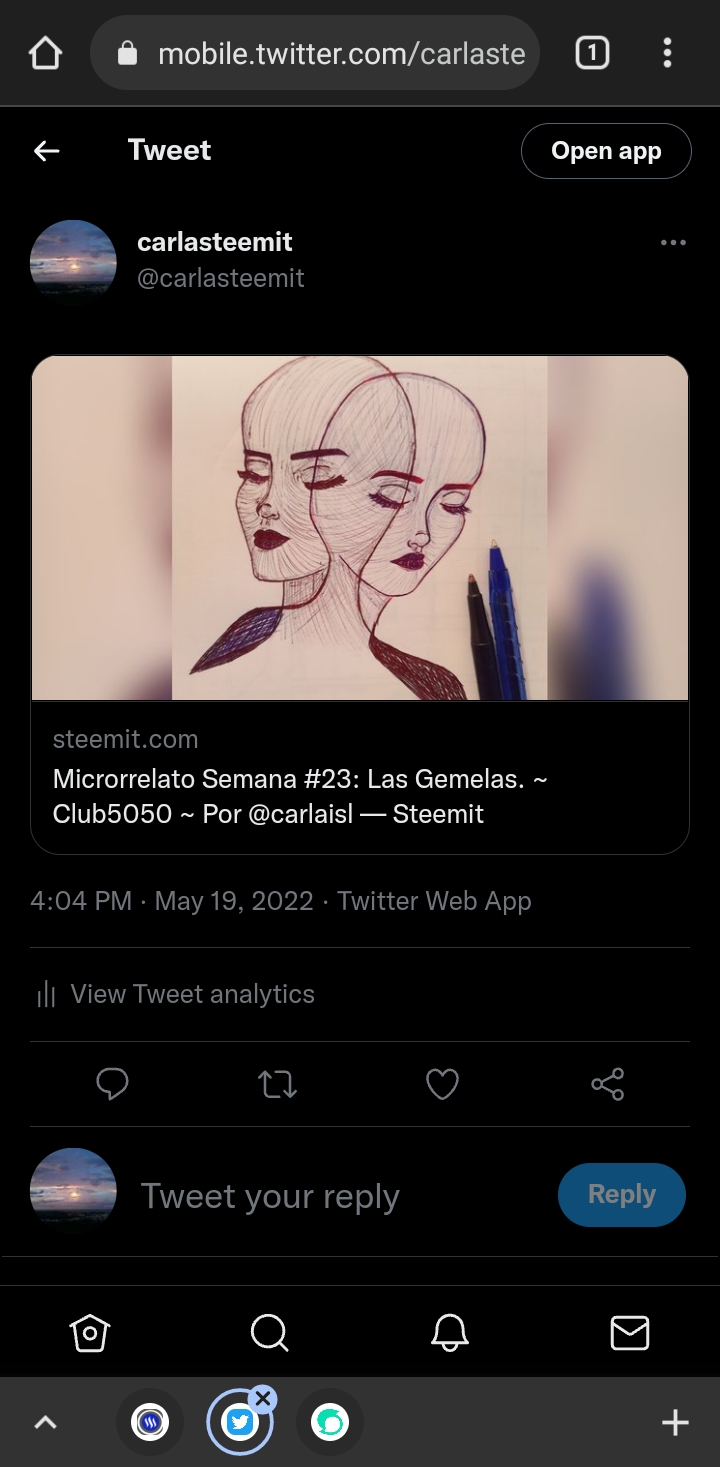The width and height of the screenshot is (720, 1467).
Task: Close the Twitter tab in tab strip
Action: coord(262,1399)
